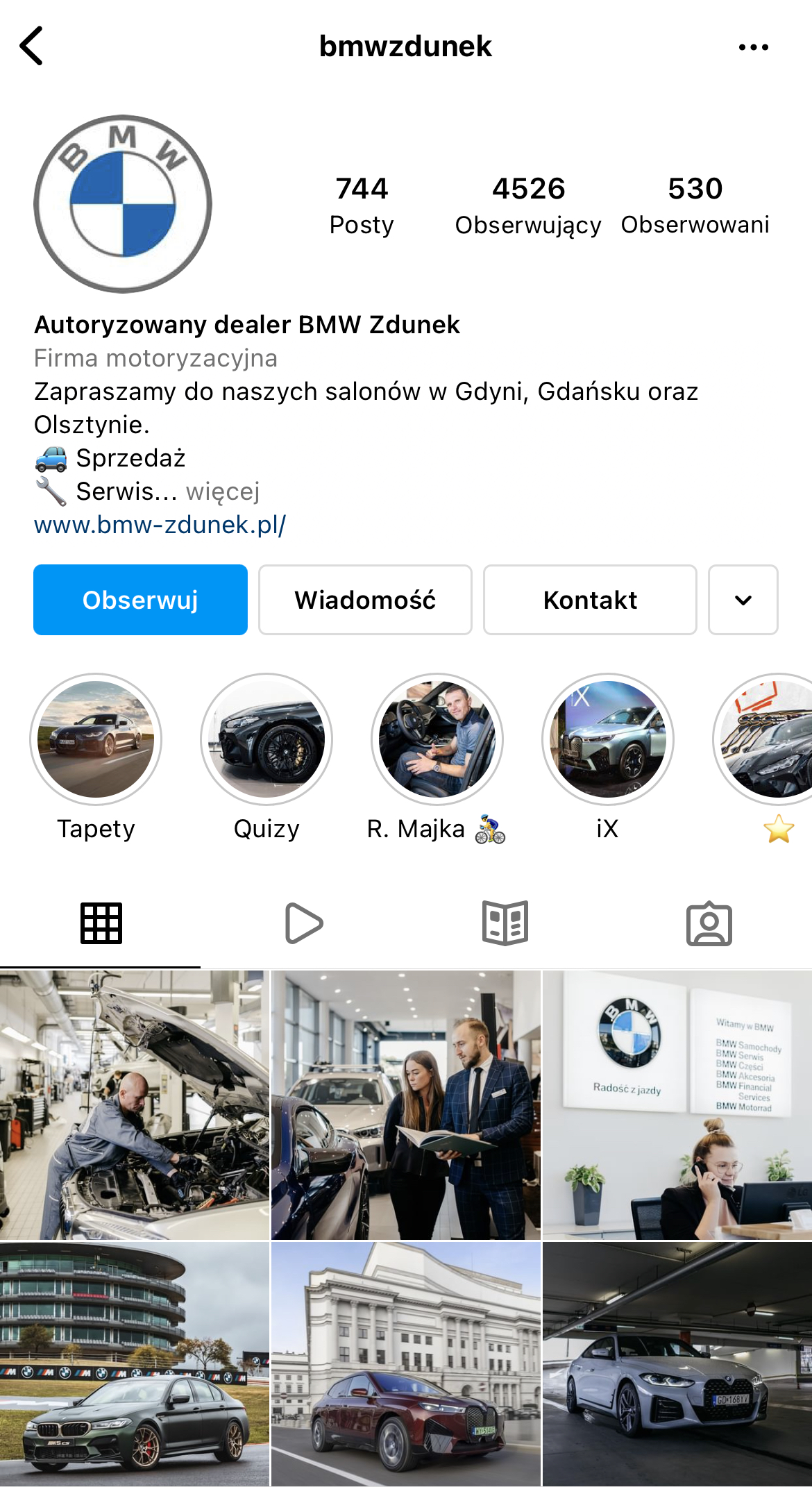Open the Kontakt options

pos(590,600)
